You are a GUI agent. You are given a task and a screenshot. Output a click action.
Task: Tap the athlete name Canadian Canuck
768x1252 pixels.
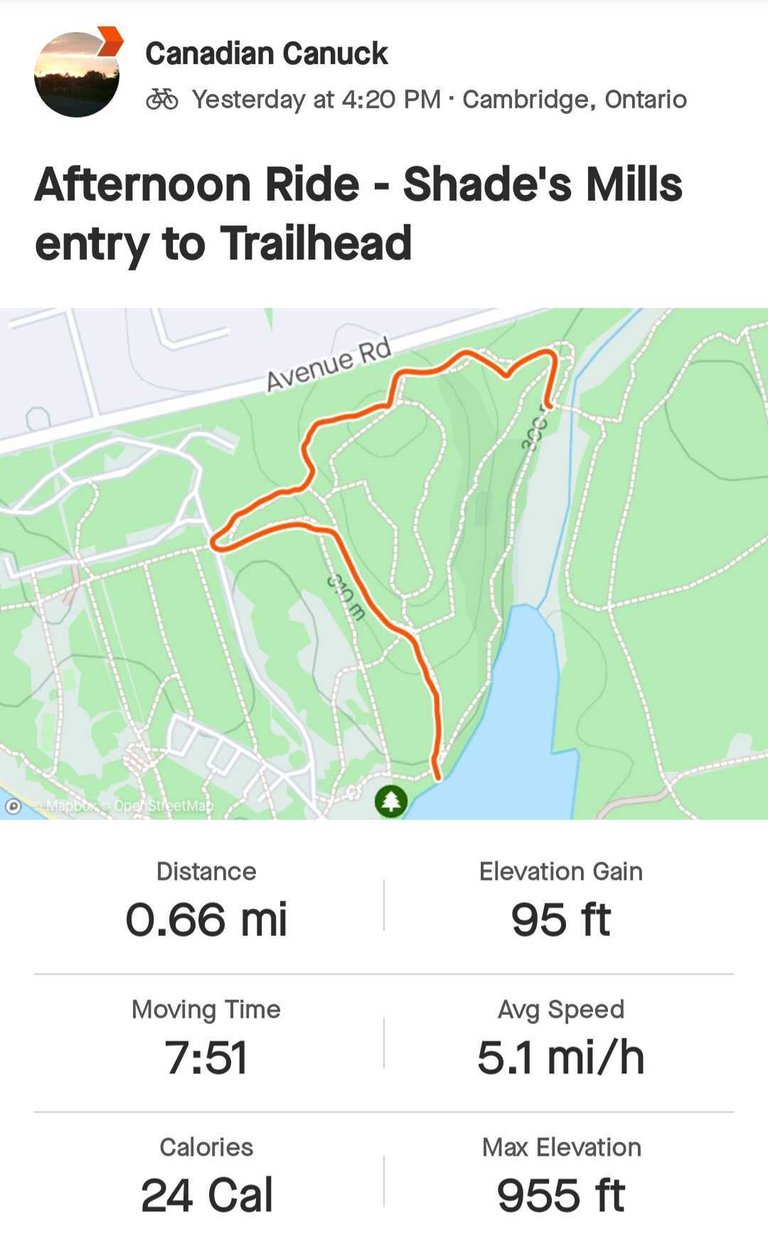click(x=267, y=53)
